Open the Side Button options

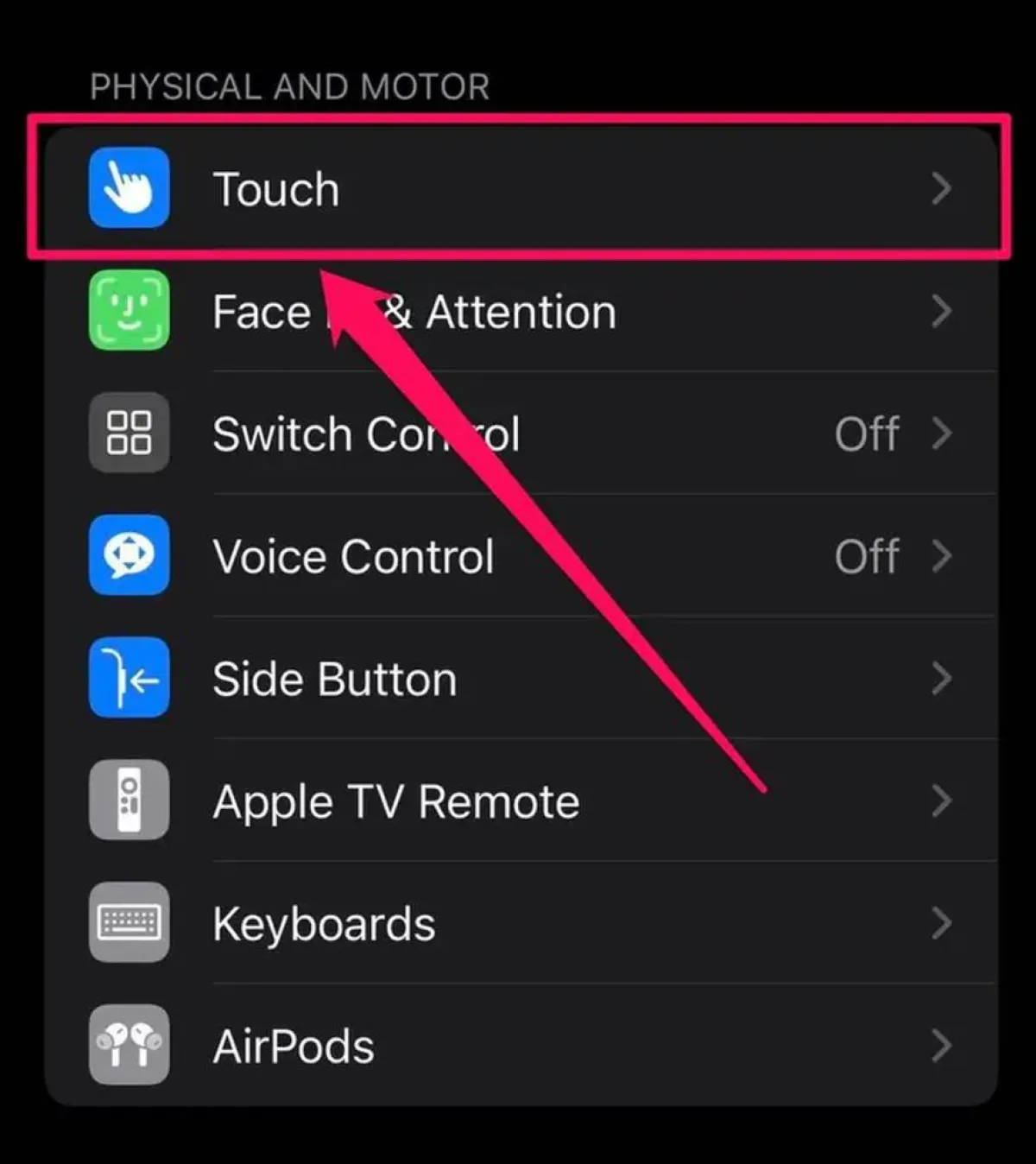(518, 679)
